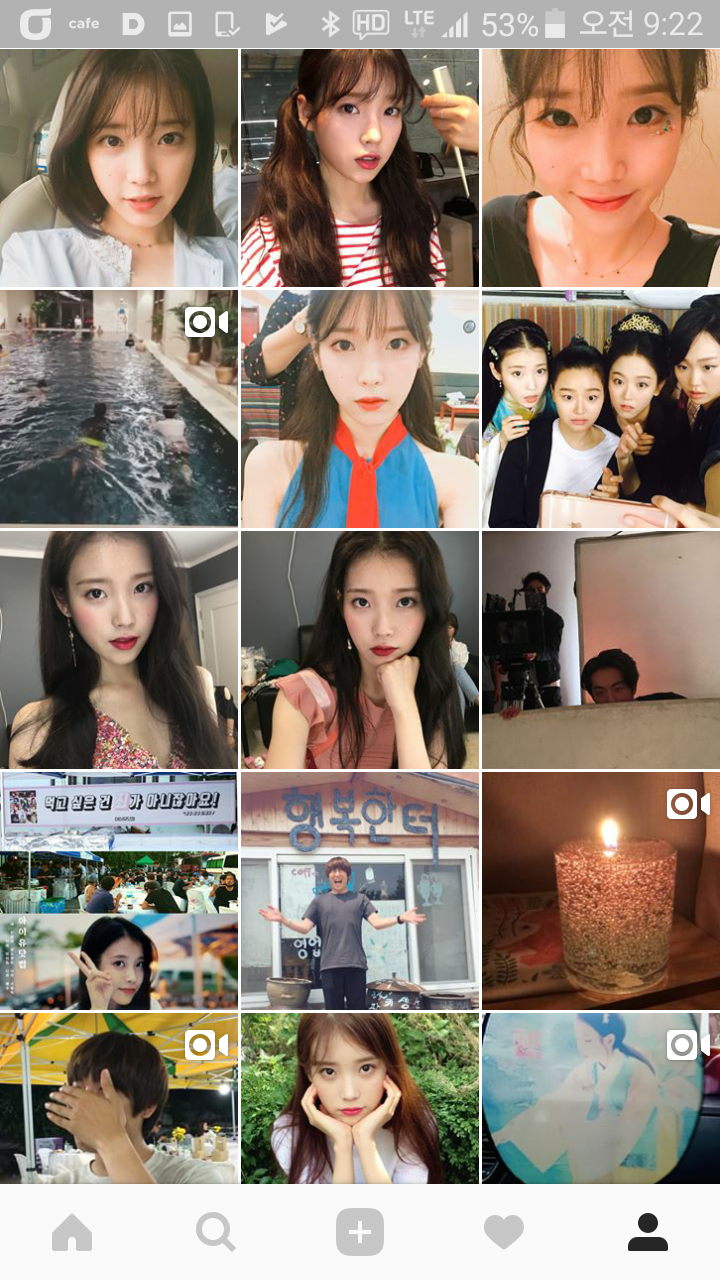This screenshot has height=1280, width=720.
Task: Open the swimming pool video post
Action: click(118, 408)
